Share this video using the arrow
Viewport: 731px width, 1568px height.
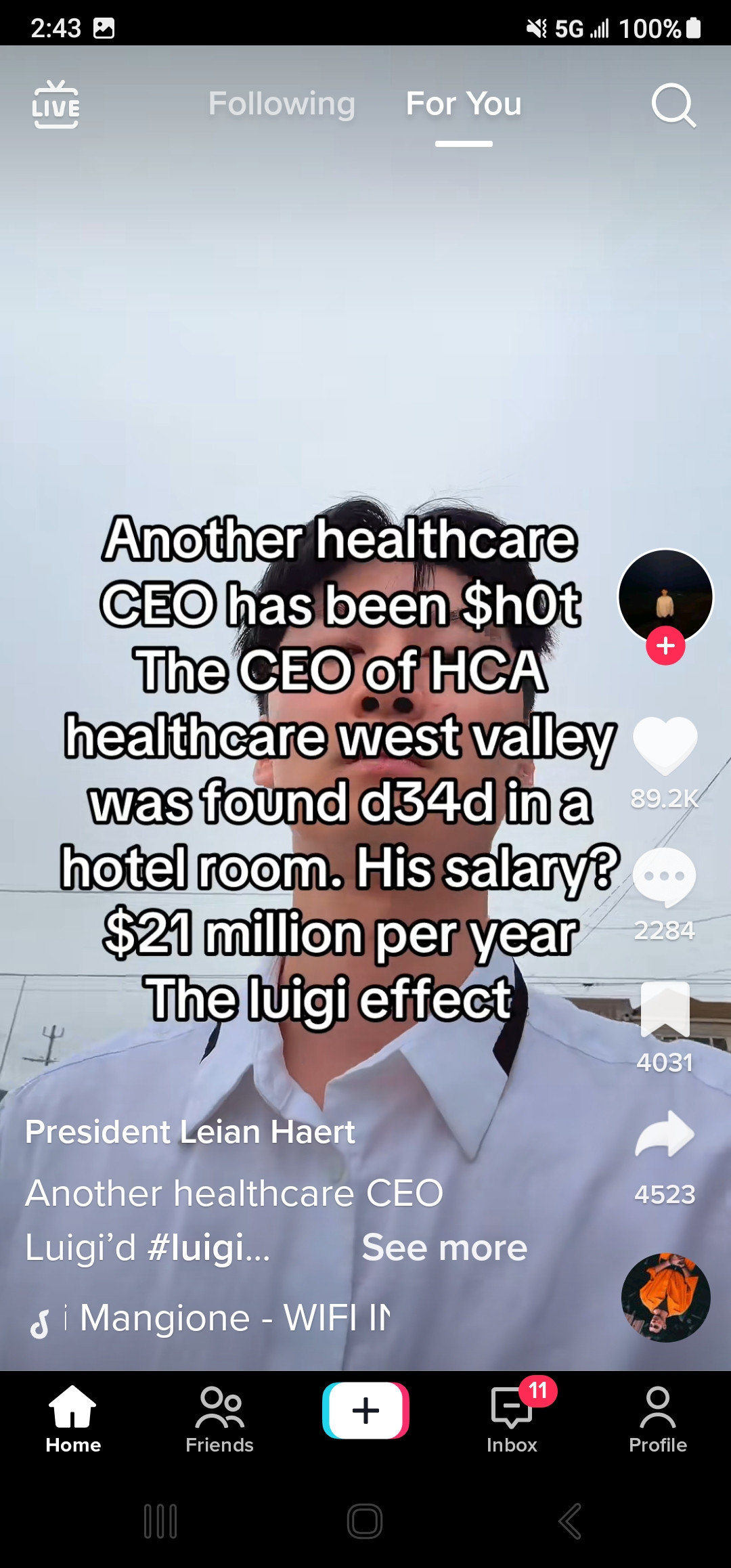pyautogui.click(x=665, y=1135)
